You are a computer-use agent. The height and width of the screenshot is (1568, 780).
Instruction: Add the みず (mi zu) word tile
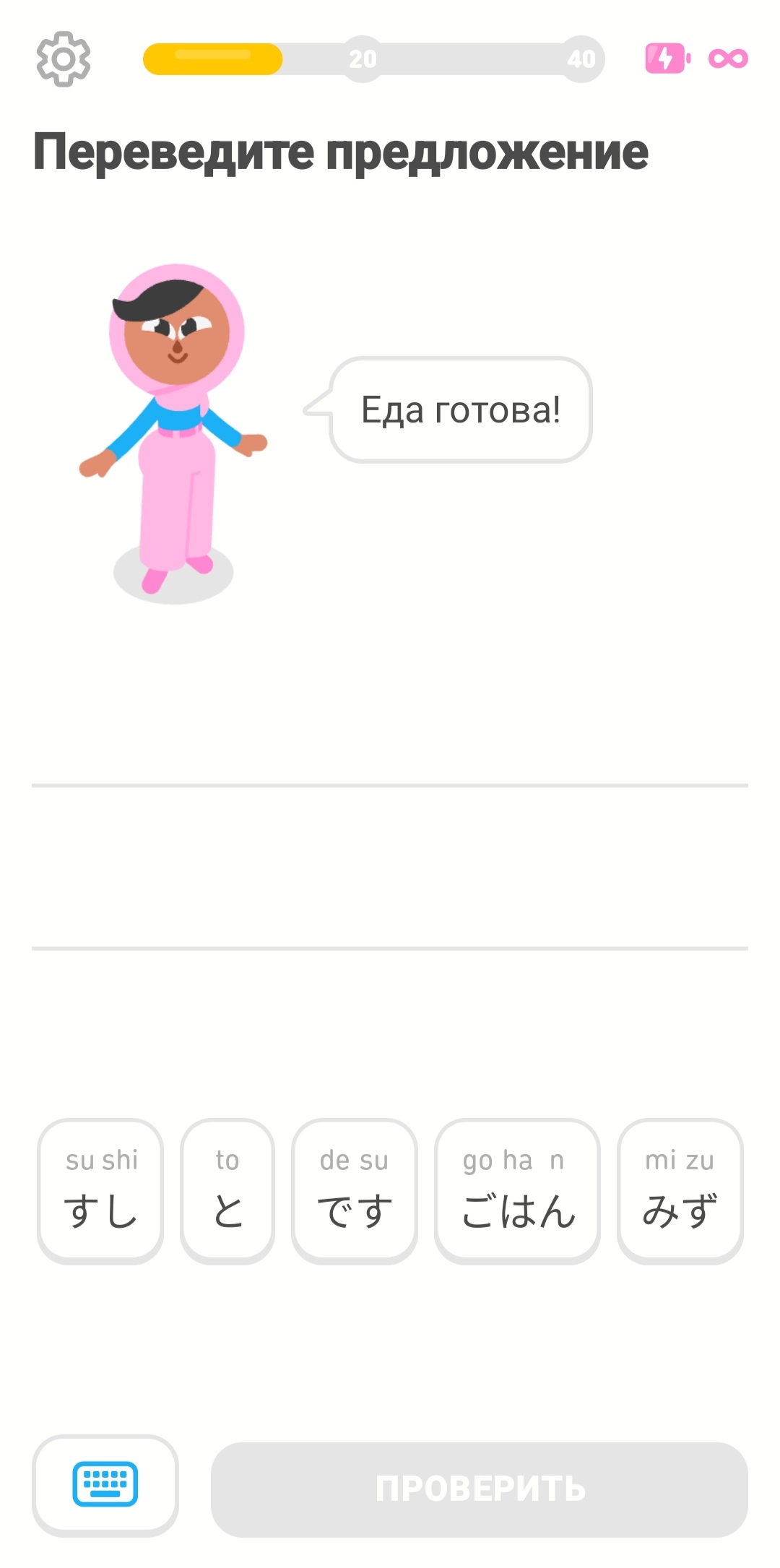tap(680, 1190)
